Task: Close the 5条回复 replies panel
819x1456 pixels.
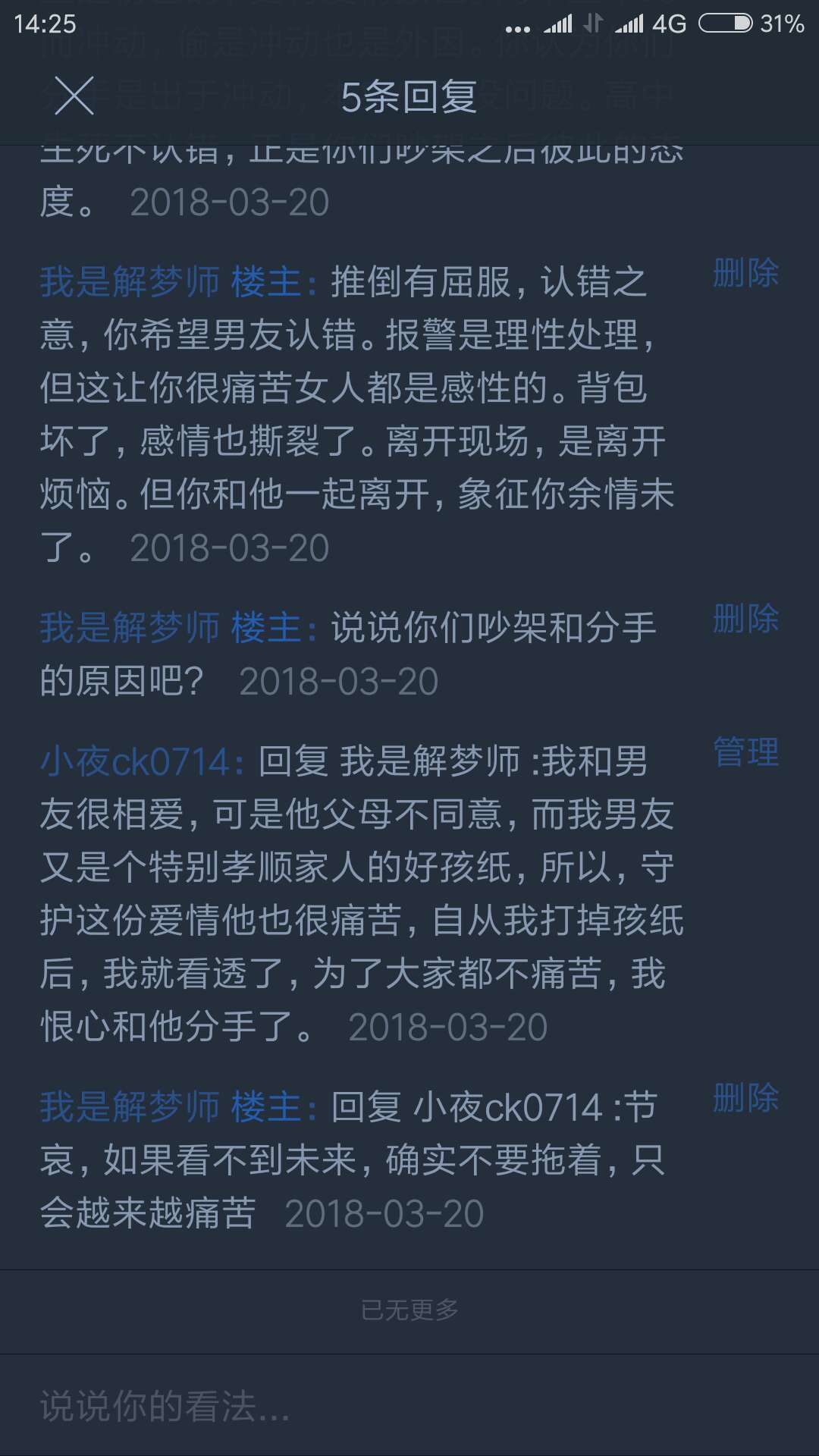Action: click(74, 96)
